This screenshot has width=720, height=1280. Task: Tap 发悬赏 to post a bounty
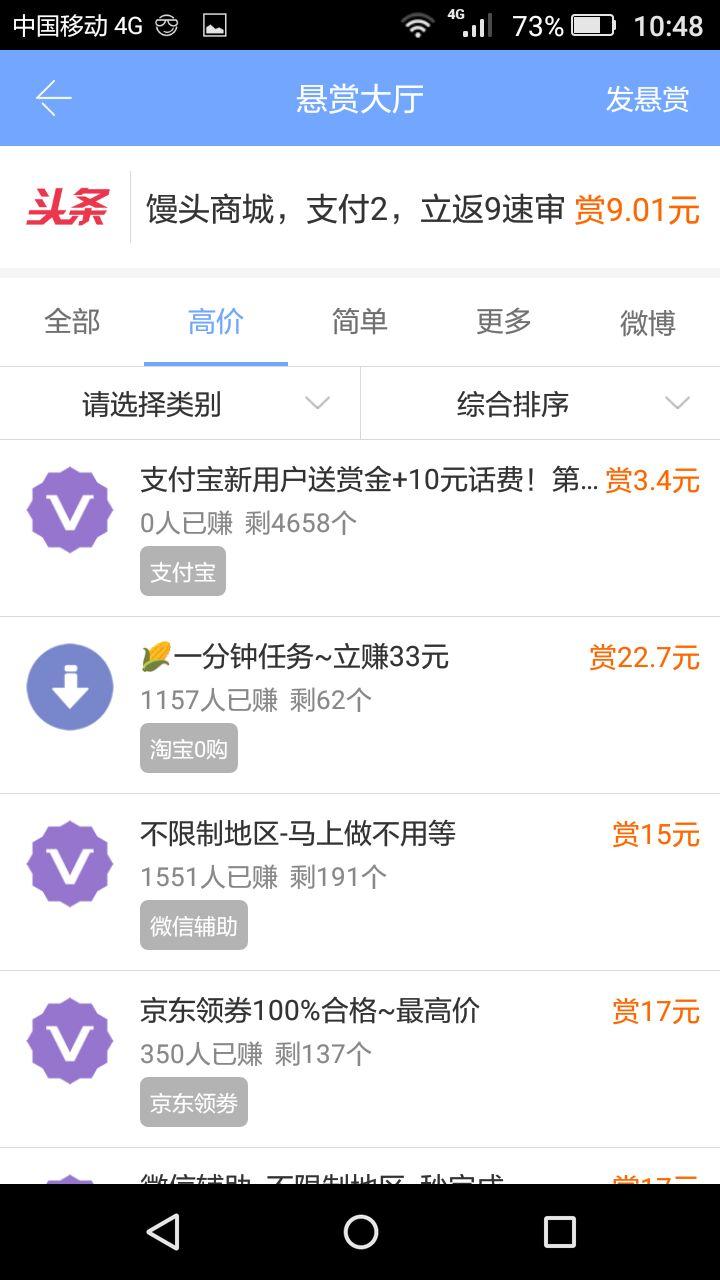647,99
